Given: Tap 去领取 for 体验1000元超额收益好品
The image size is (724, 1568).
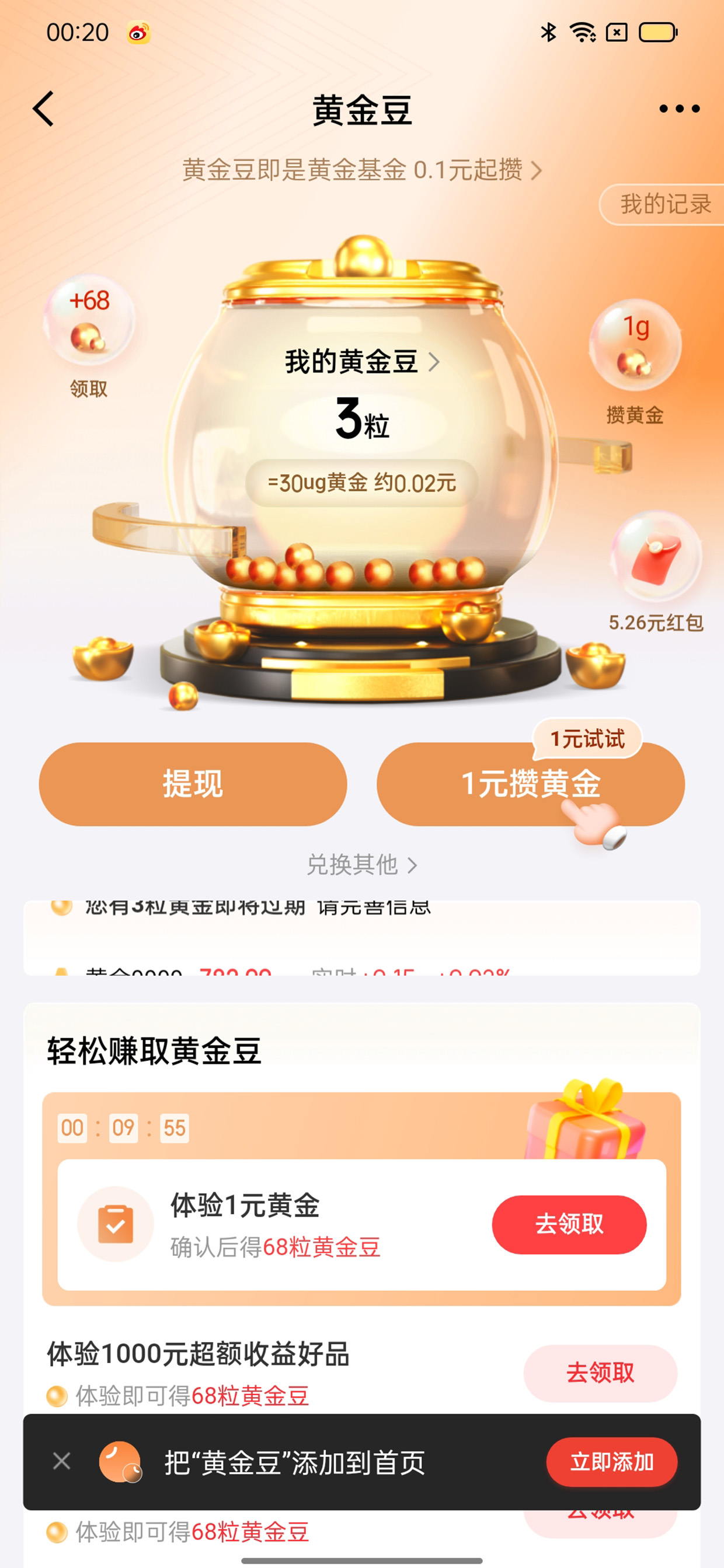Looking at the screenshot, I should pos(600,1373).
